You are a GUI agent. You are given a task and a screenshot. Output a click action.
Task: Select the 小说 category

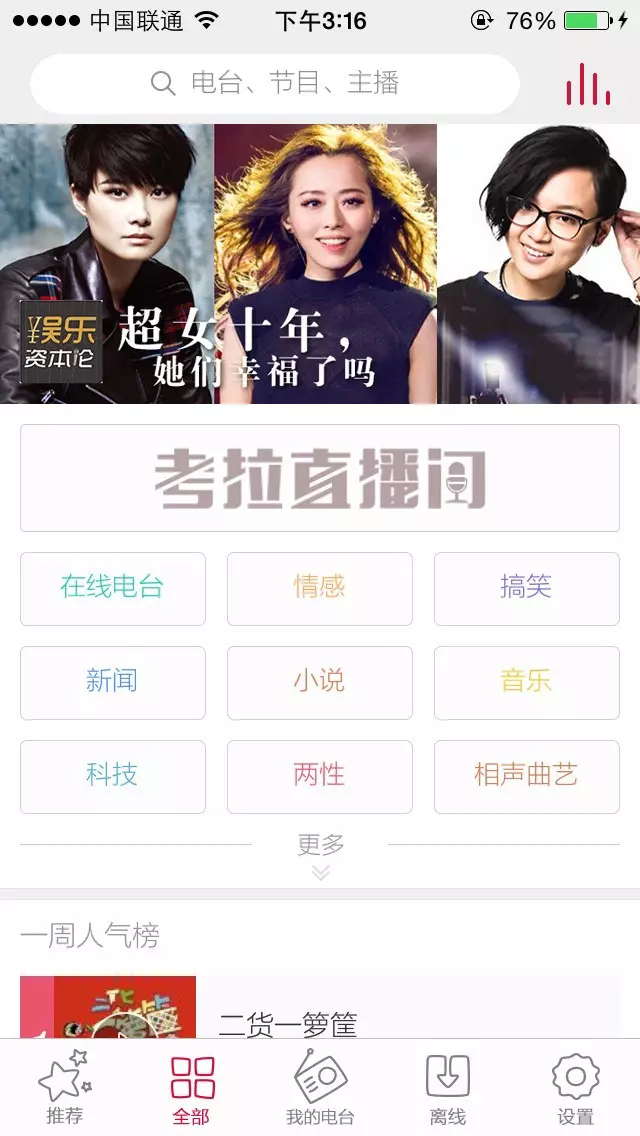coord(319,682)
